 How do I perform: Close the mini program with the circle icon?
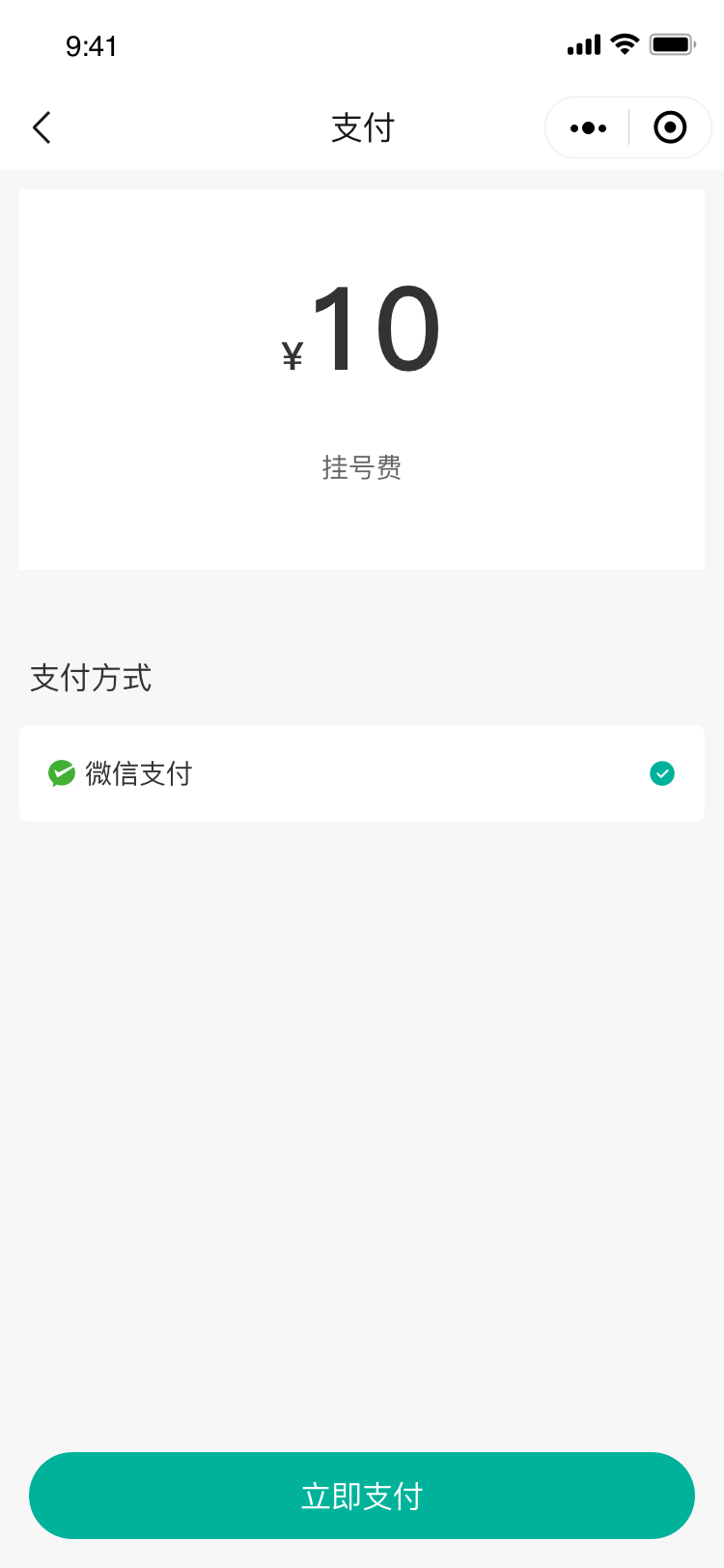[x=670, y=127]
